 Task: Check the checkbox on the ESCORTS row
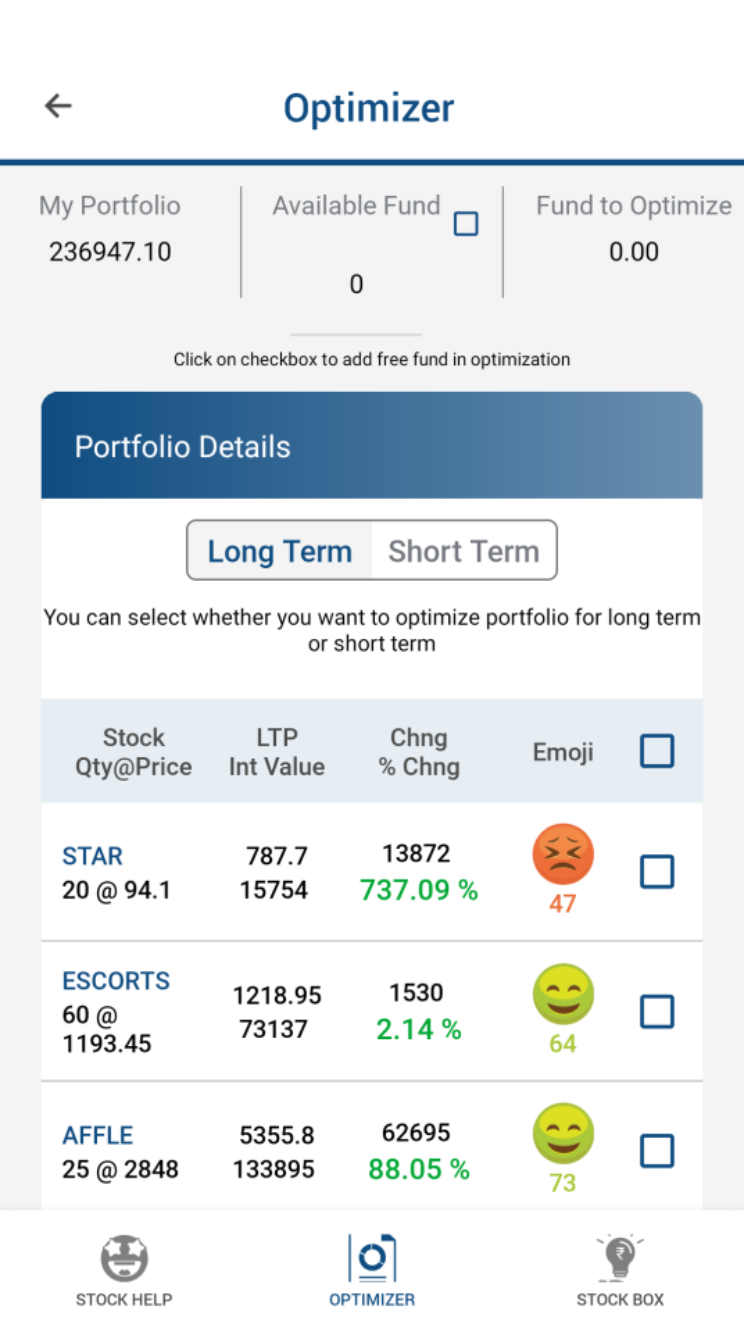[x=656, y=1012]
